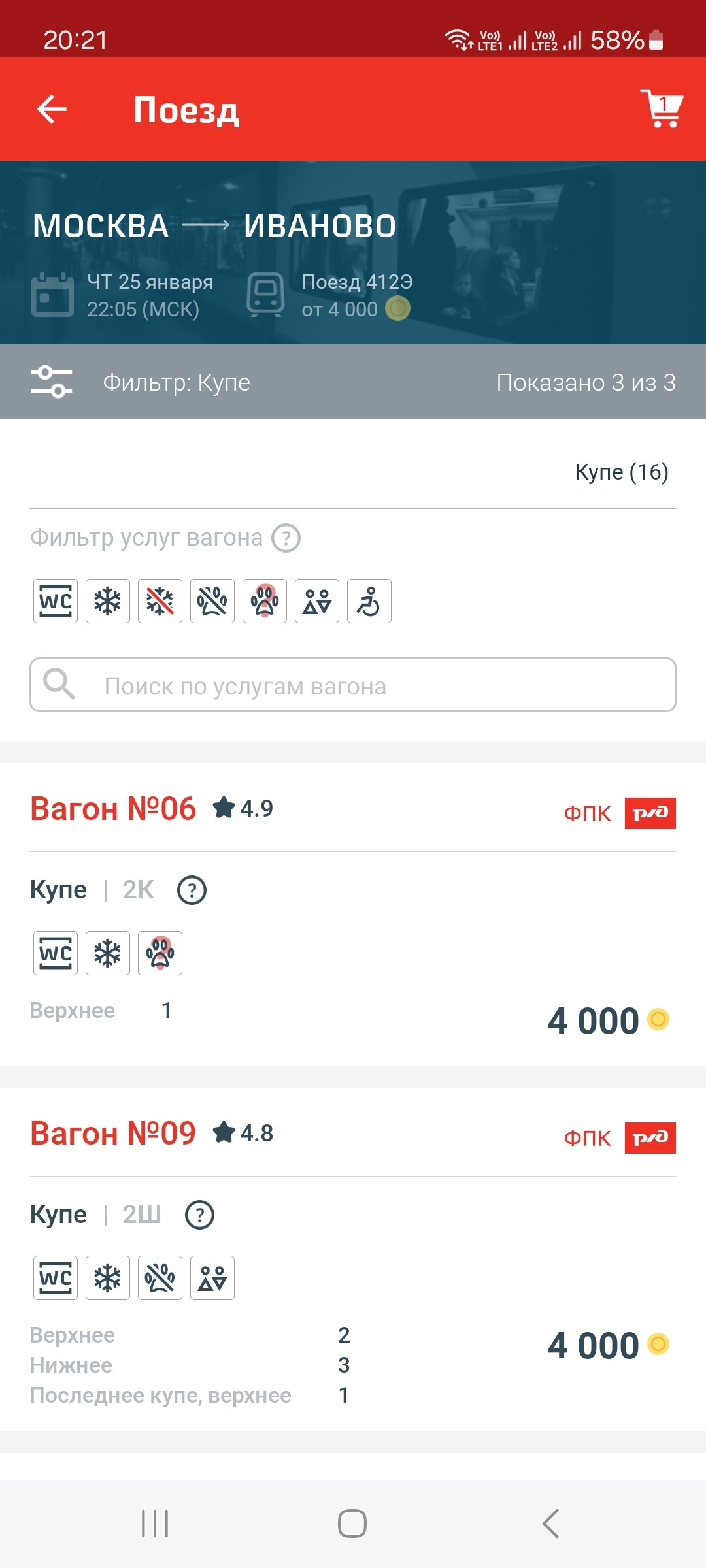Toggle the no air conditioning filter
The width and height of the screenshot is (706, 1568).
pos(160,601)
